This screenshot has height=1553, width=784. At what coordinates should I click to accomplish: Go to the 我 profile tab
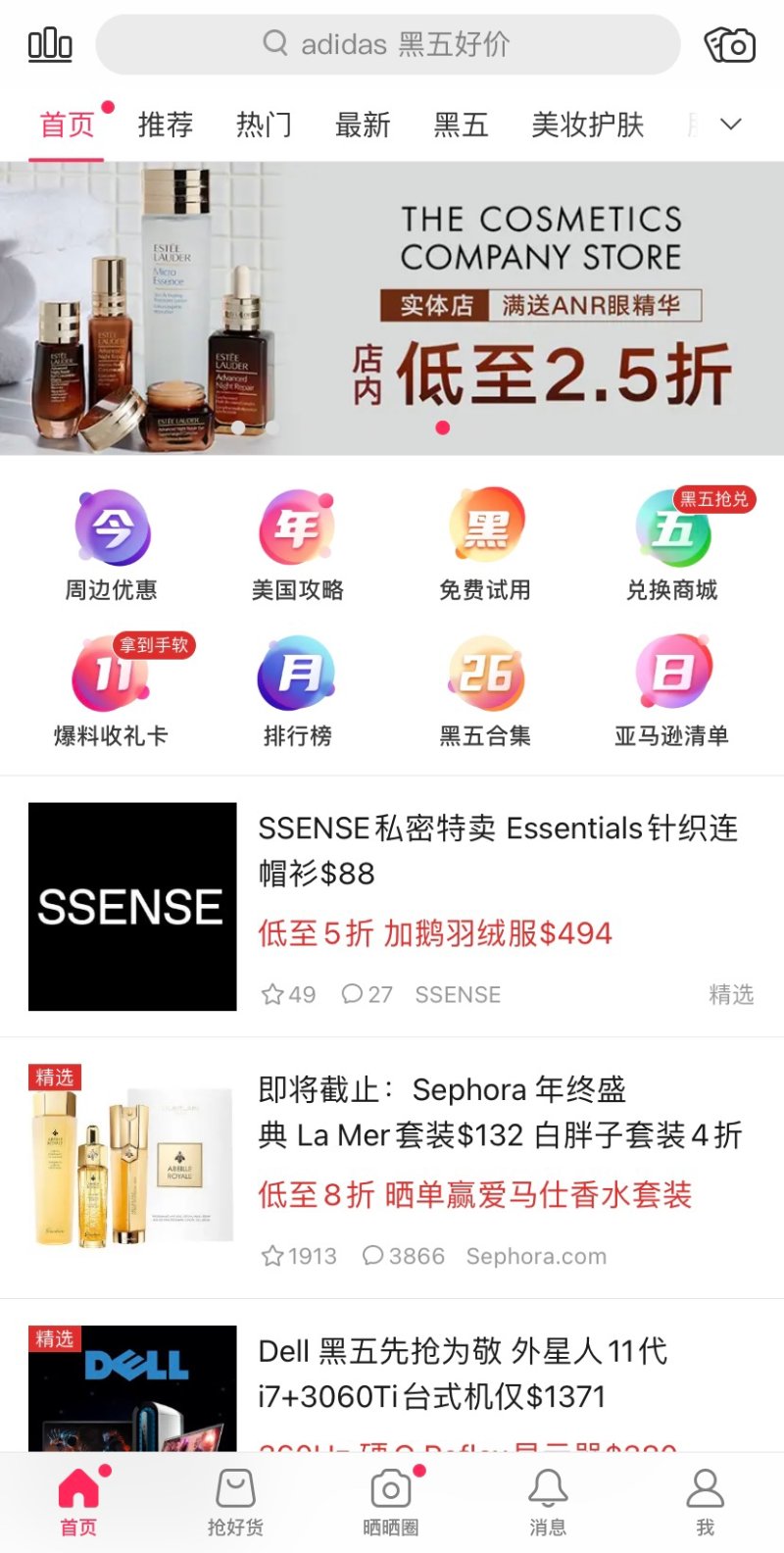pyautogui.click(x=705, y=1502)
